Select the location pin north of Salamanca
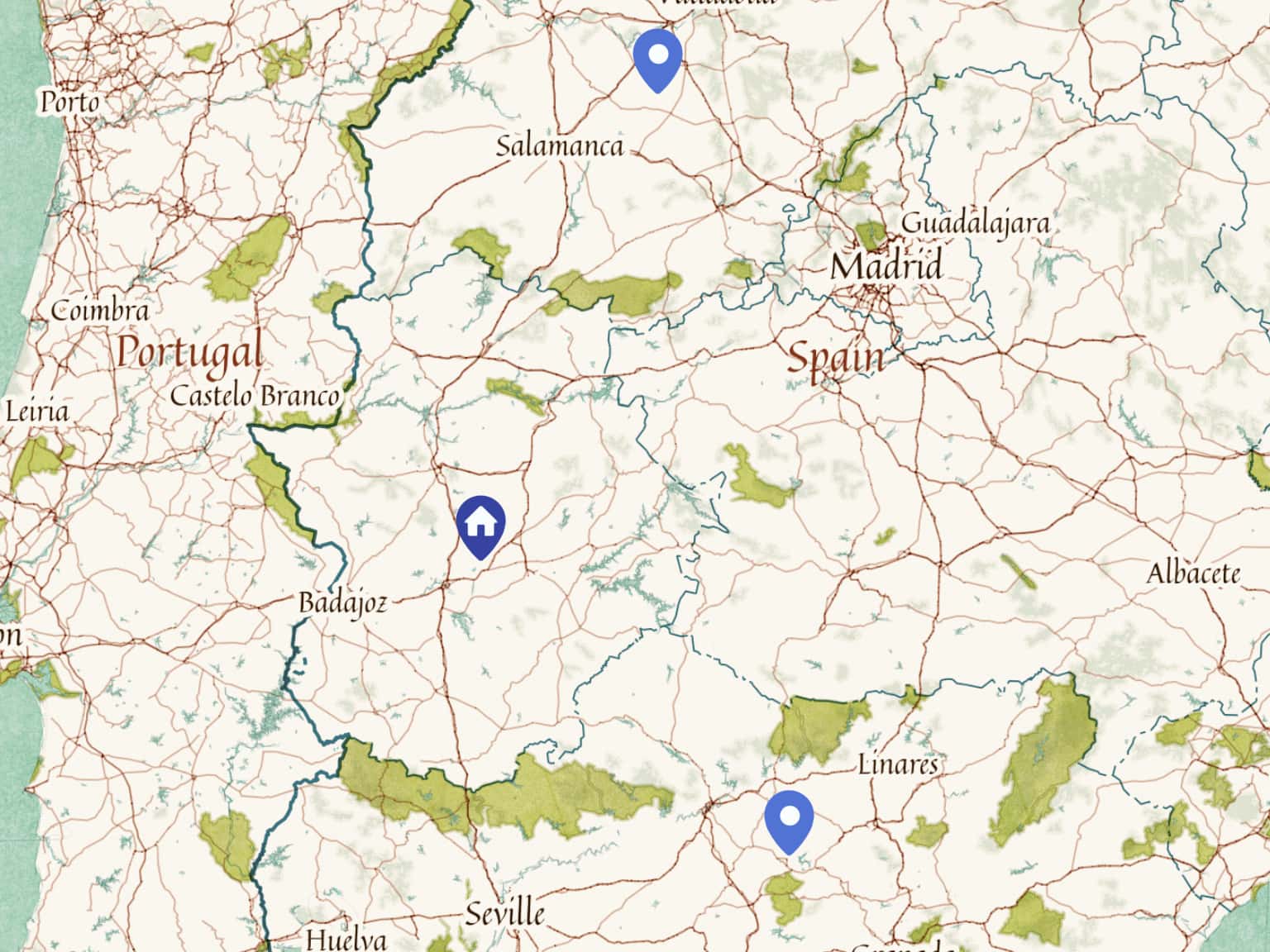The height and width of the screenshot is (952, 1270). pyautogui.click(x=657, y=56)
